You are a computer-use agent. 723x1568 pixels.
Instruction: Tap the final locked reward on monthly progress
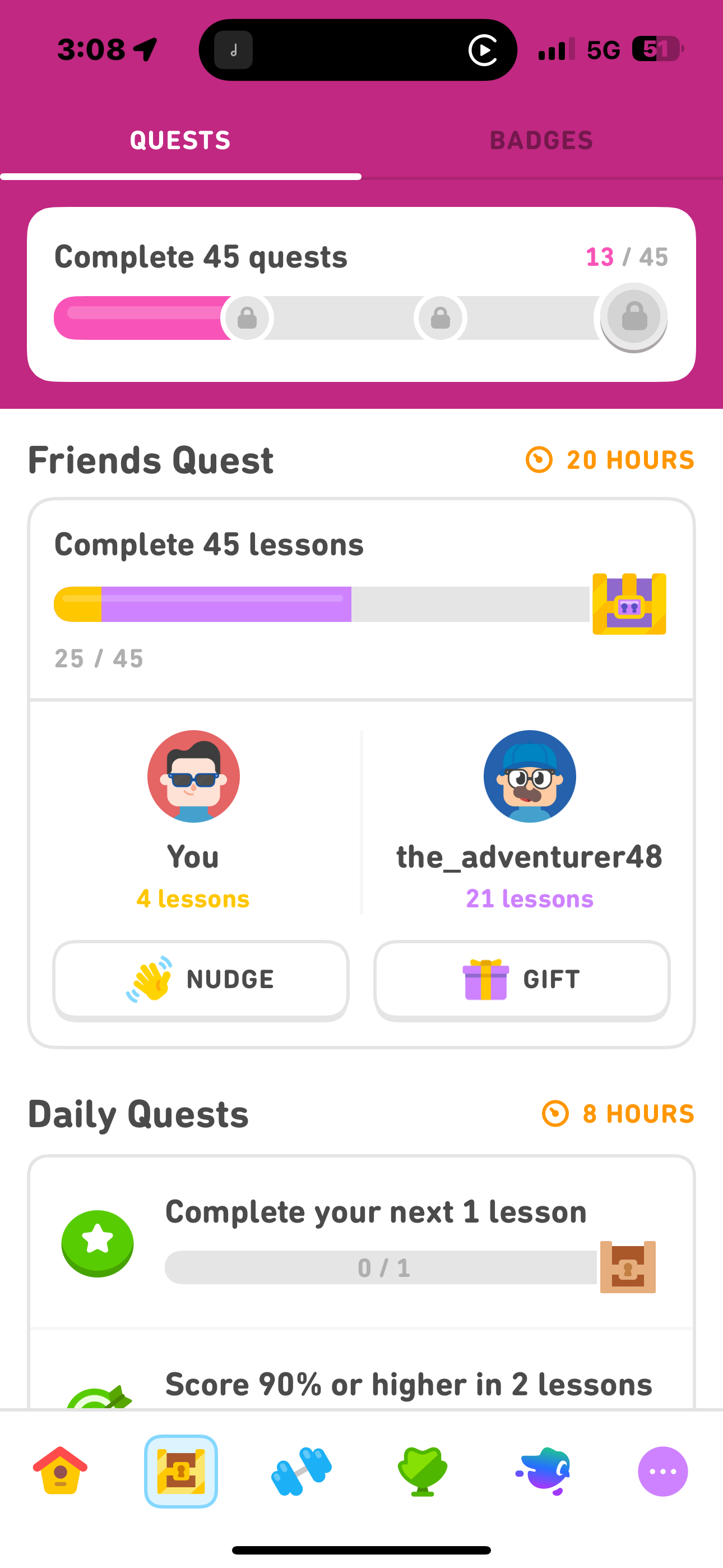point(633,317)
